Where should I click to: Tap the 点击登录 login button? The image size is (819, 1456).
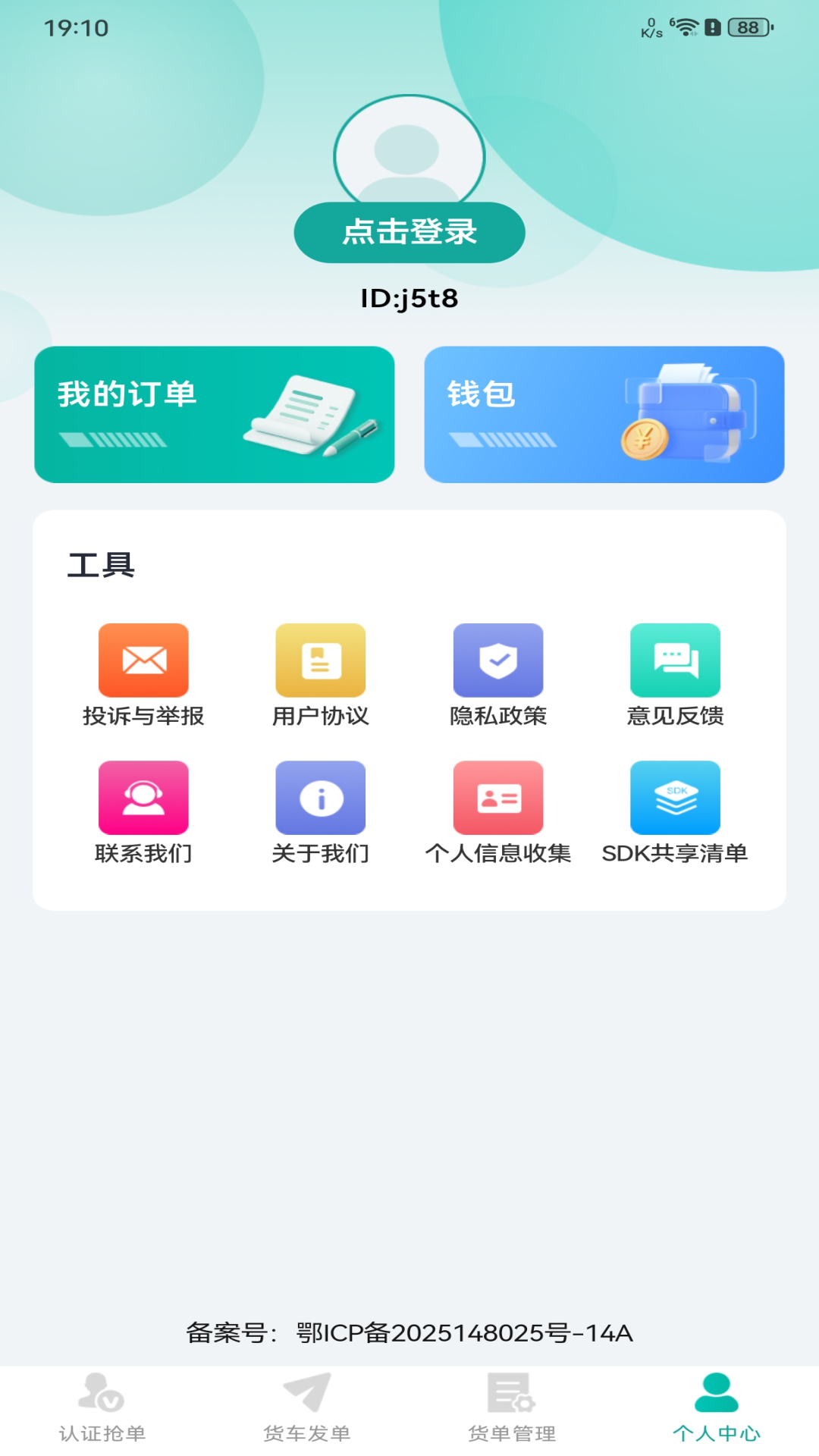[x=409, y=232]
